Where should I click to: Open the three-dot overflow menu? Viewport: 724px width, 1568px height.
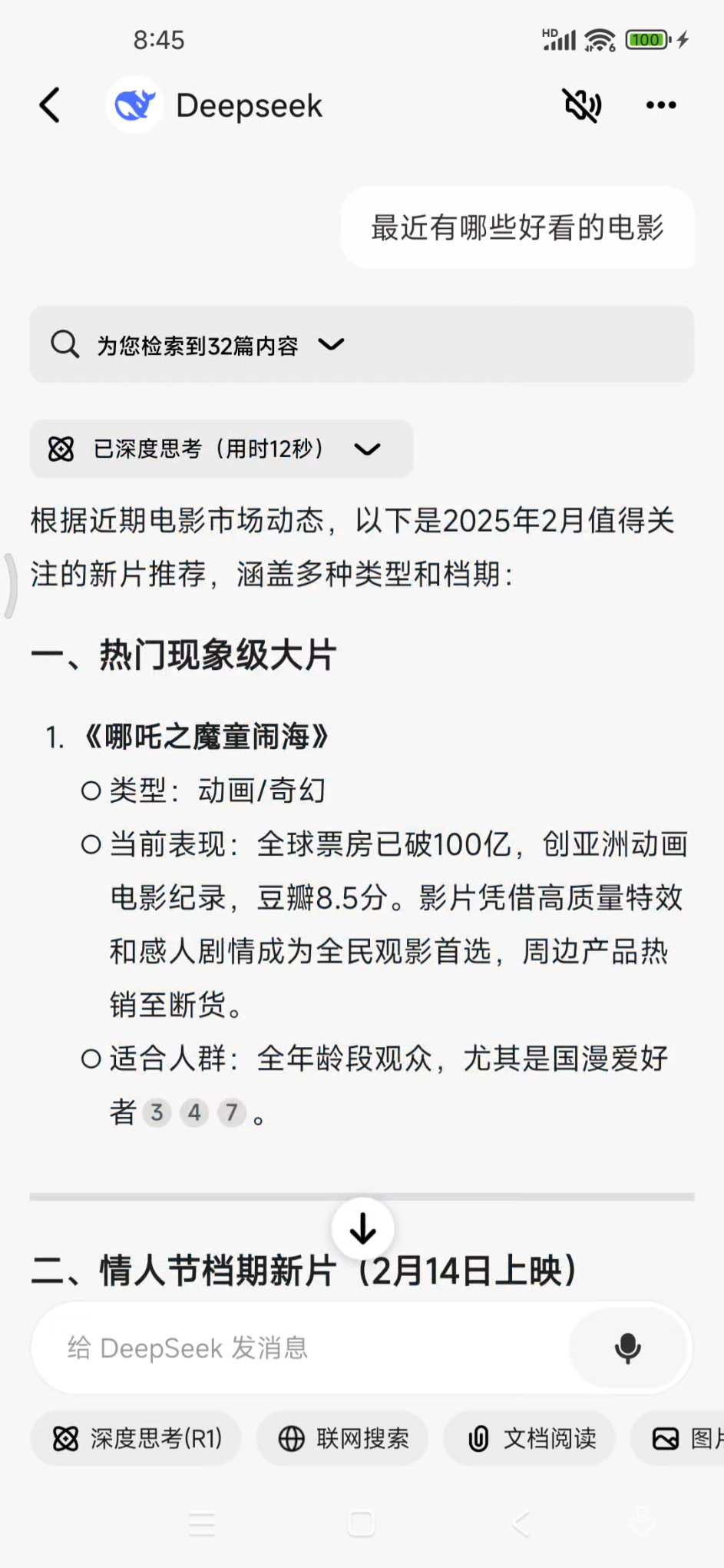[x=661, y=105]
